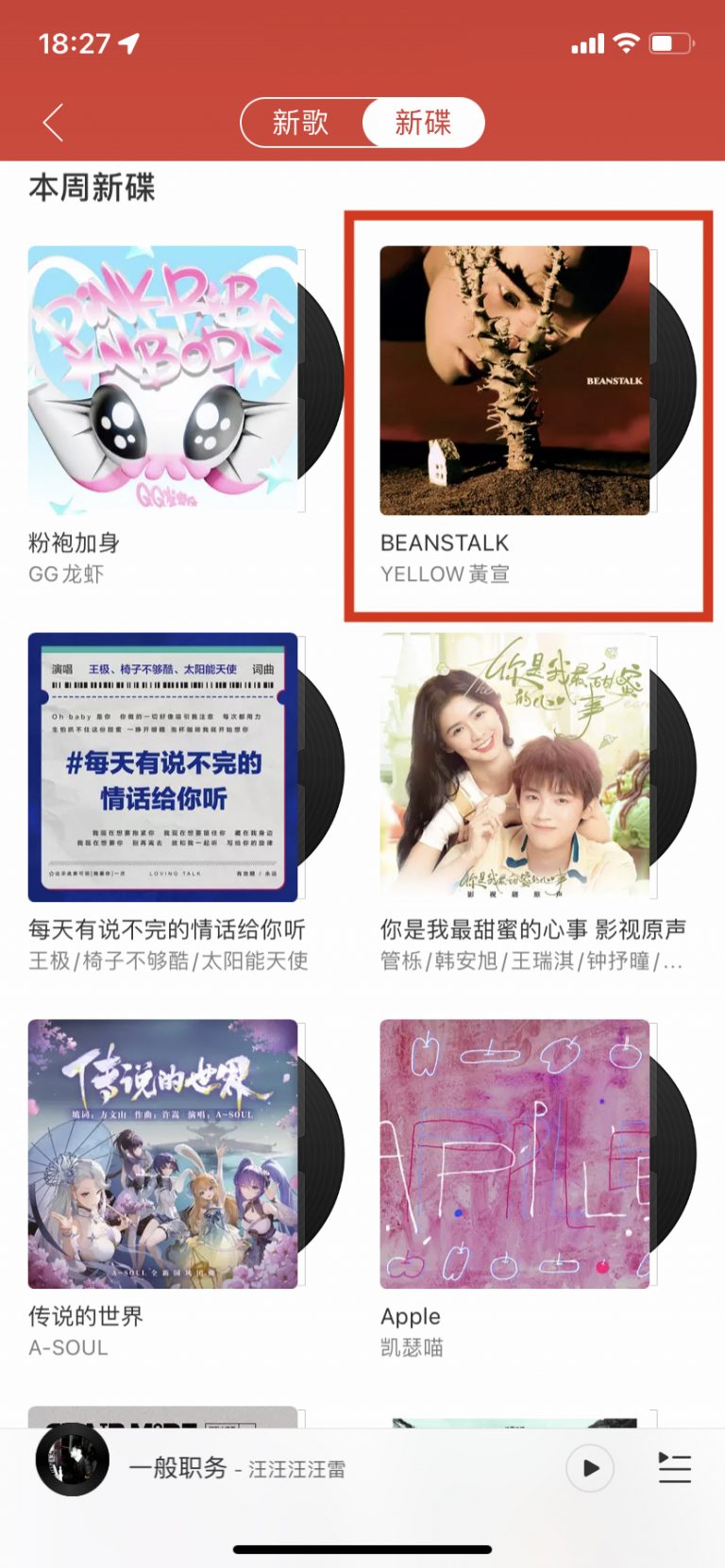Open album 每天有说不完的情话给你听
Image resolution: width=725 pixels, height=1568 pixels.
click(163, 767)
